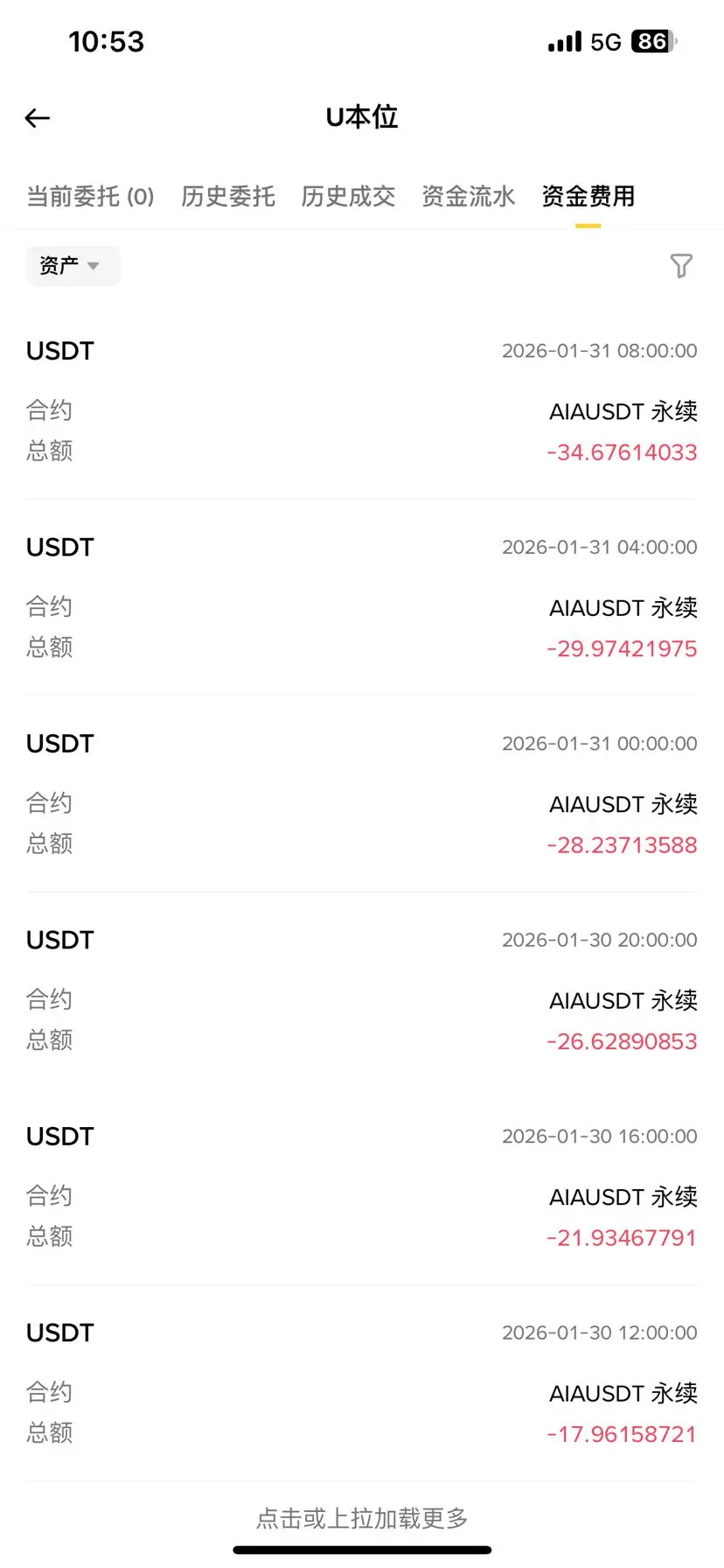724x1568 pixels.
Task: Tap 点击或上拉加载更多 to load more
Action: [x=362, y=1517]
